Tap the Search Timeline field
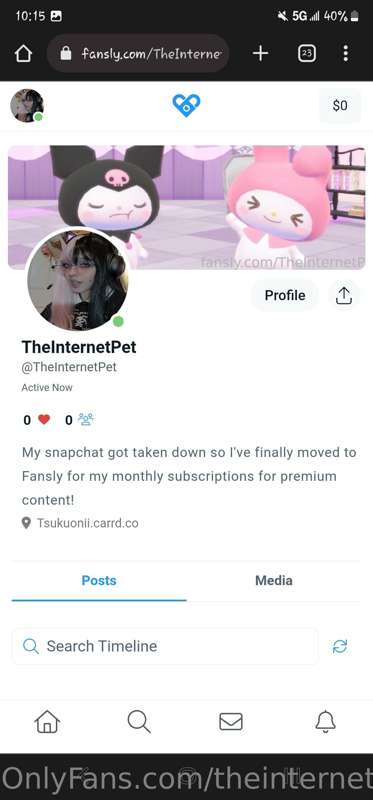 165,646
